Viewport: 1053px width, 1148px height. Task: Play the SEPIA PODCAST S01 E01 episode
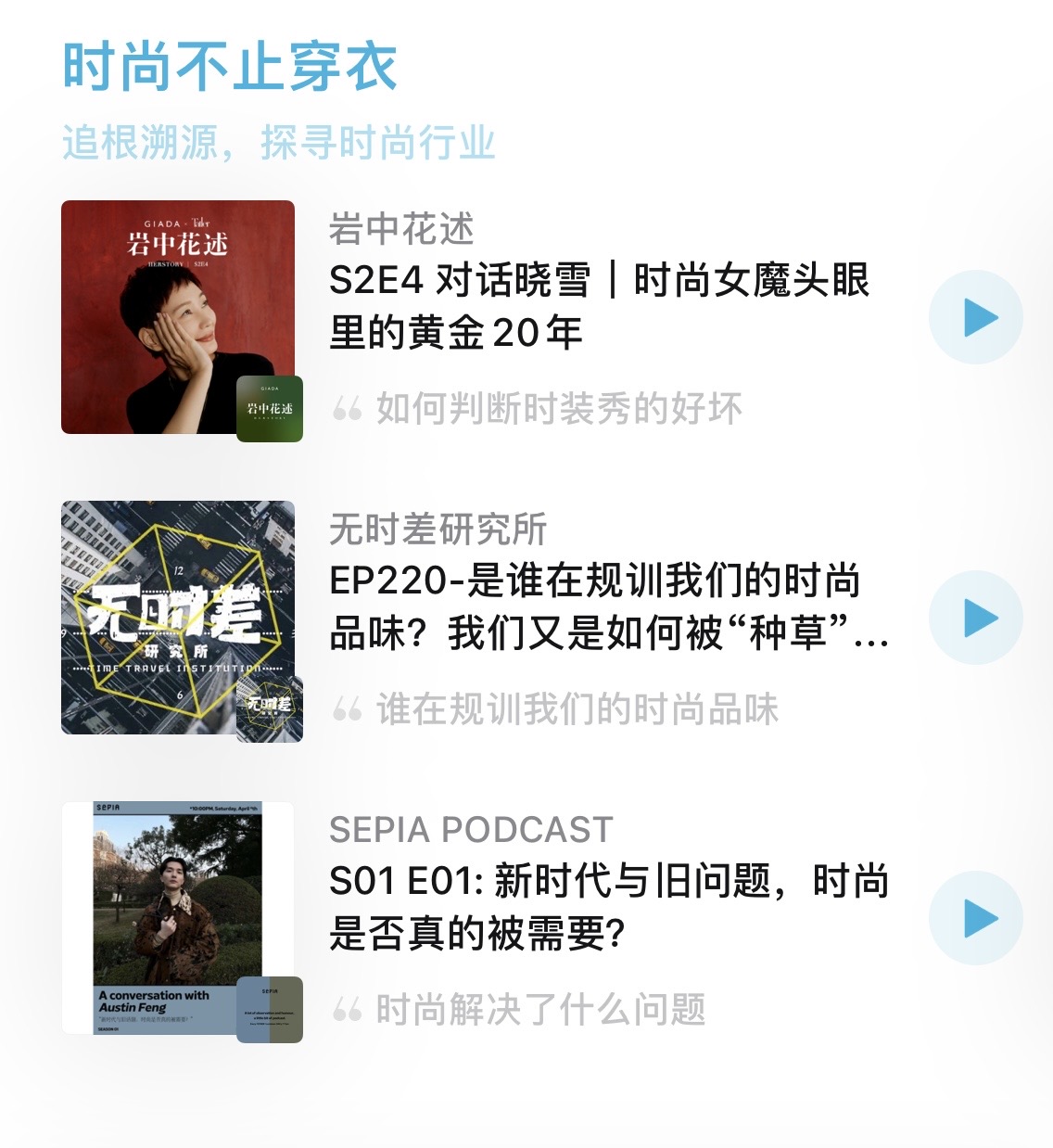(976, 918)
